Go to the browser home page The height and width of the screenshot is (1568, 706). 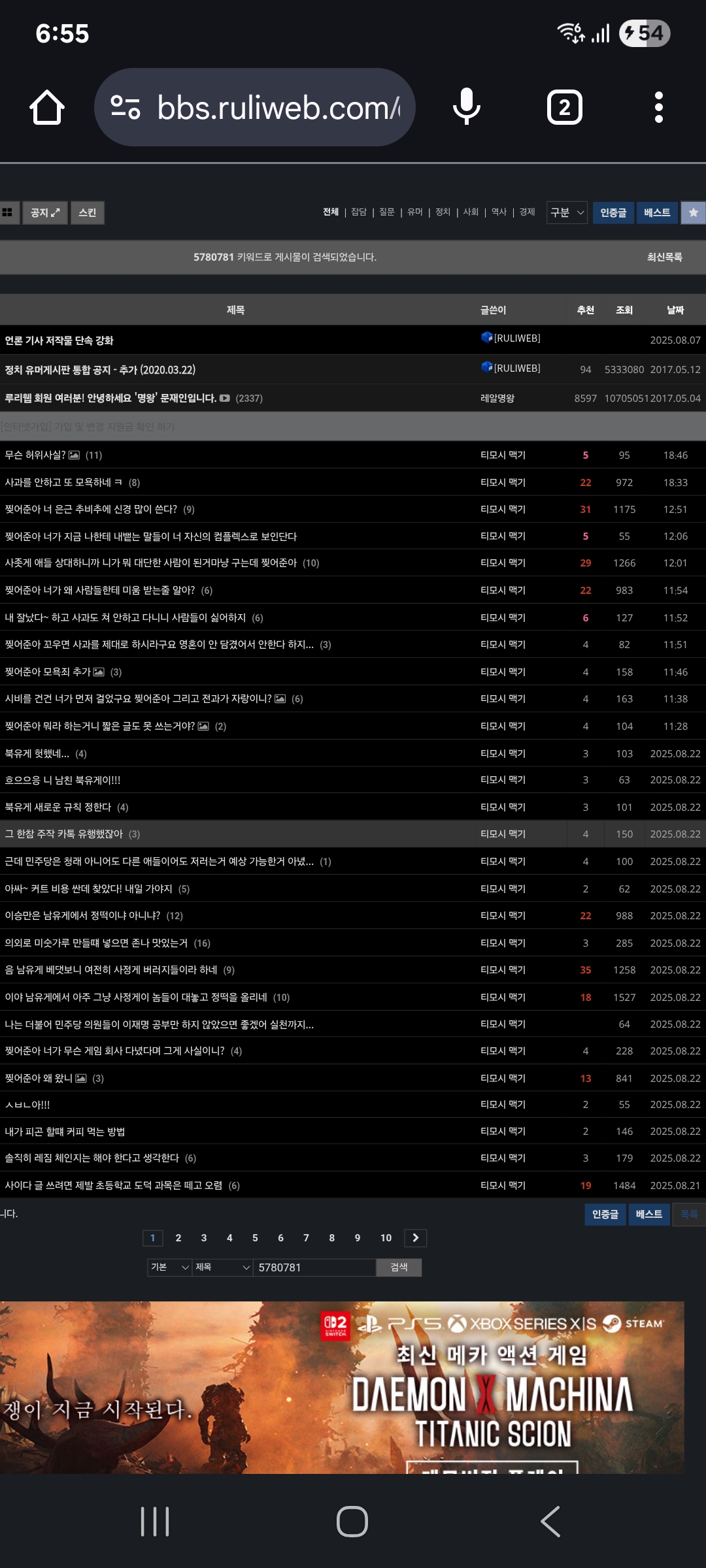(47, 107)
